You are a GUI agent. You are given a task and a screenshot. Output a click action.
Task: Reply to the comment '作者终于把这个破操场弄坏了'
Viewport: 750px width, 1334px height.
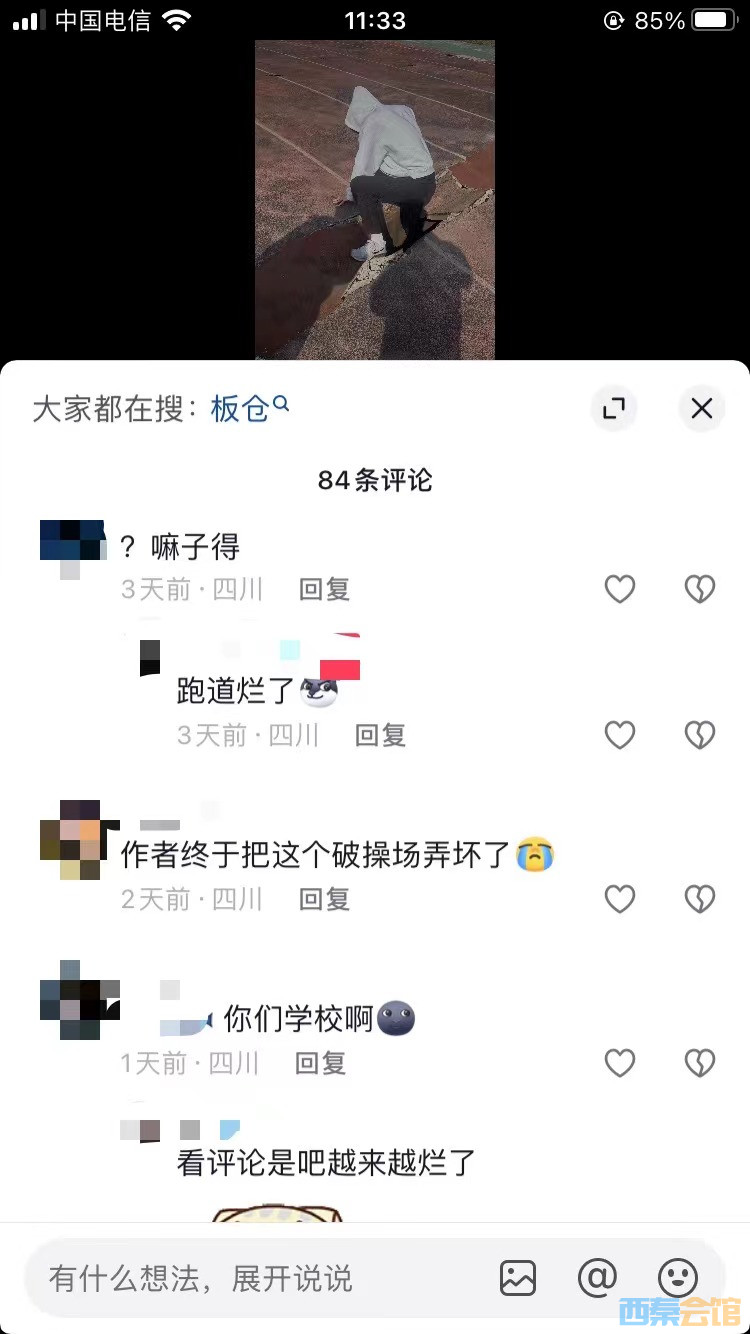click(x=324, y=900)
